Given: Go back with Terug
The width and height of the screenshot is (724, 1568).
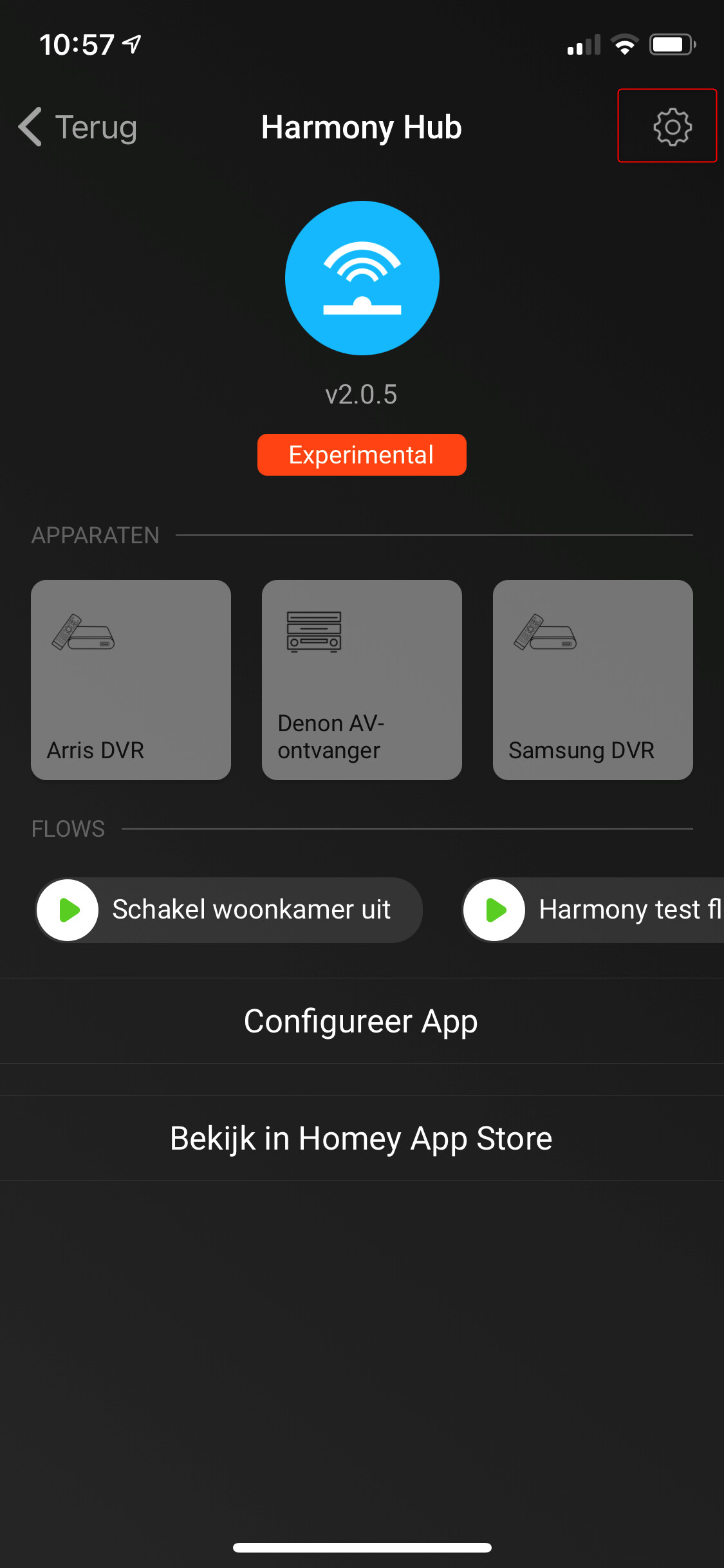Looking at the screenshot, I should [79, 127].
